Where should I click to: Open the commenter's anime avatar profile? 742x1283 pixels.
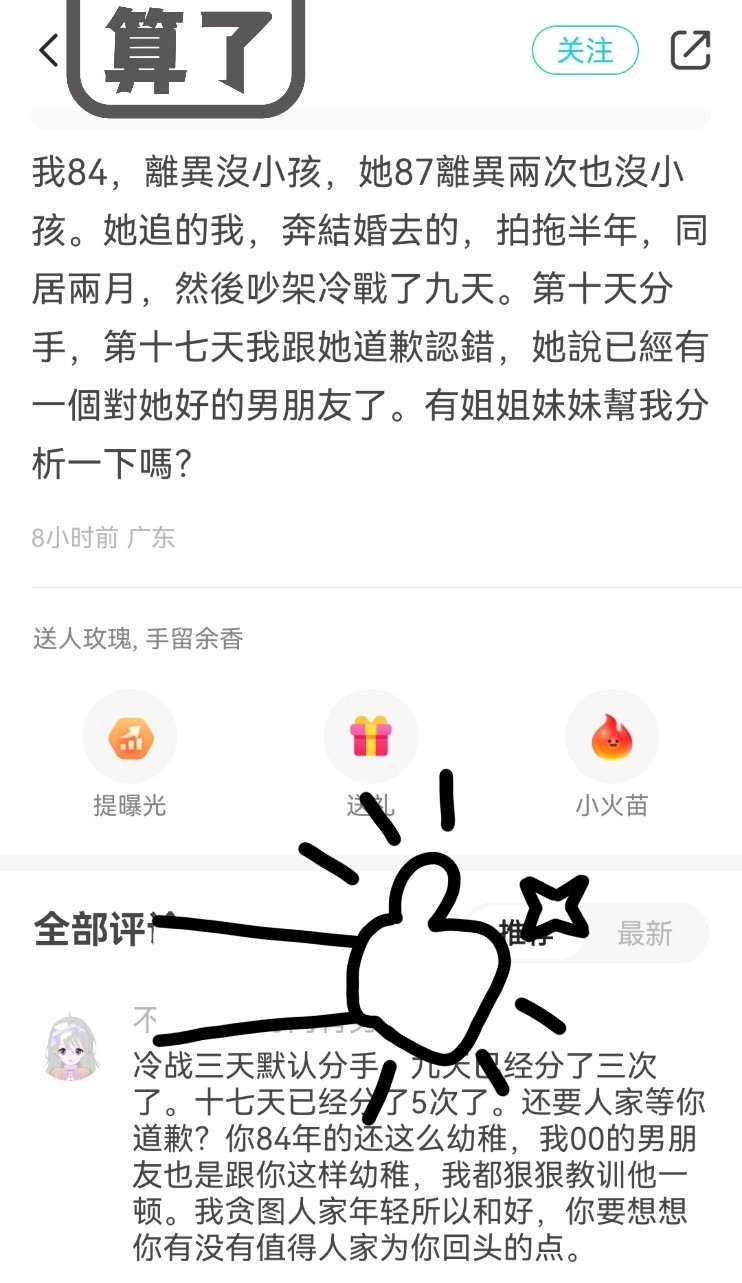[72, 1048]
